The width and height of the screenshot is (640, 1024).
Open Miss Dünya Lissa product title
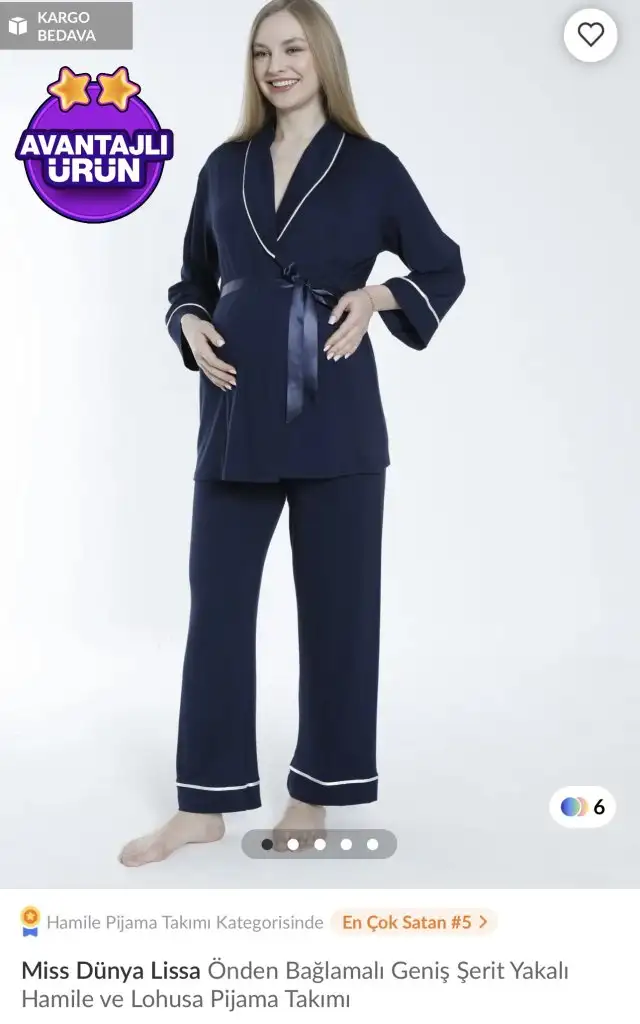tap(295, 984)
